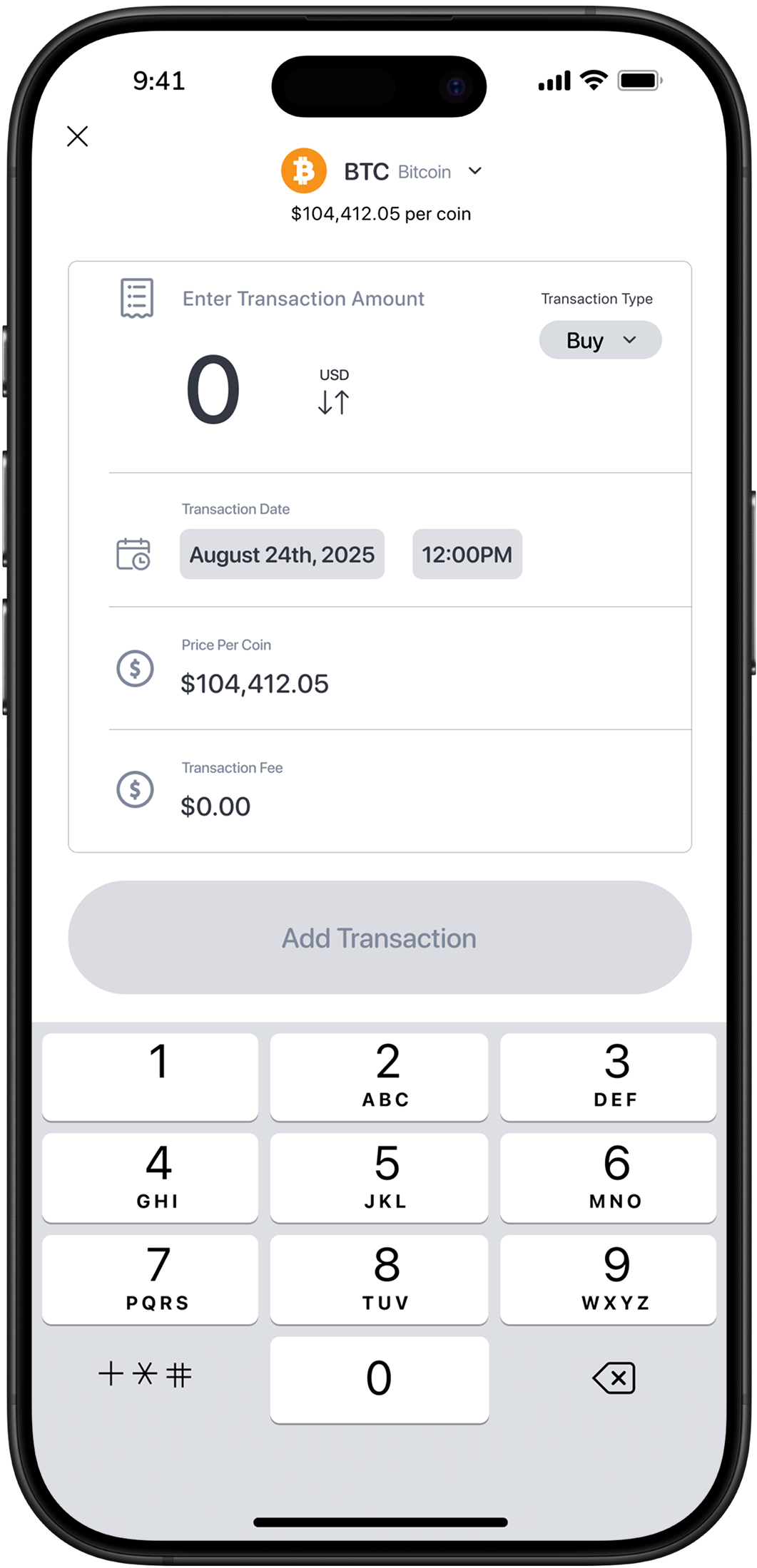Edit the Price Per Coin value

pyautogui.click(x=255, y=684)
